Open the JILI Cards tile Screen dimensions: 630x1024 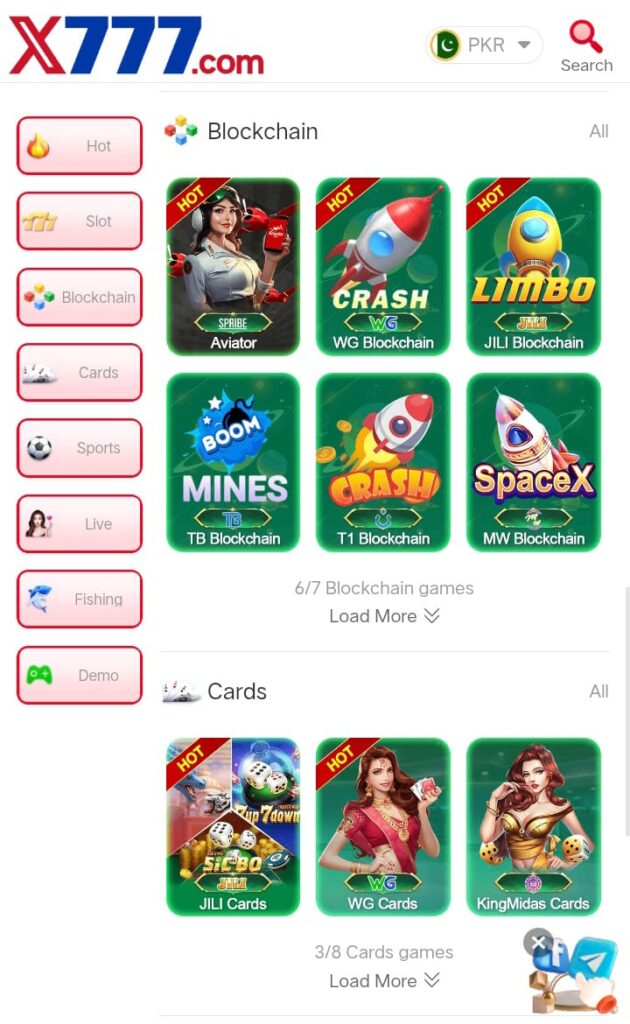[x=233, y=826]
